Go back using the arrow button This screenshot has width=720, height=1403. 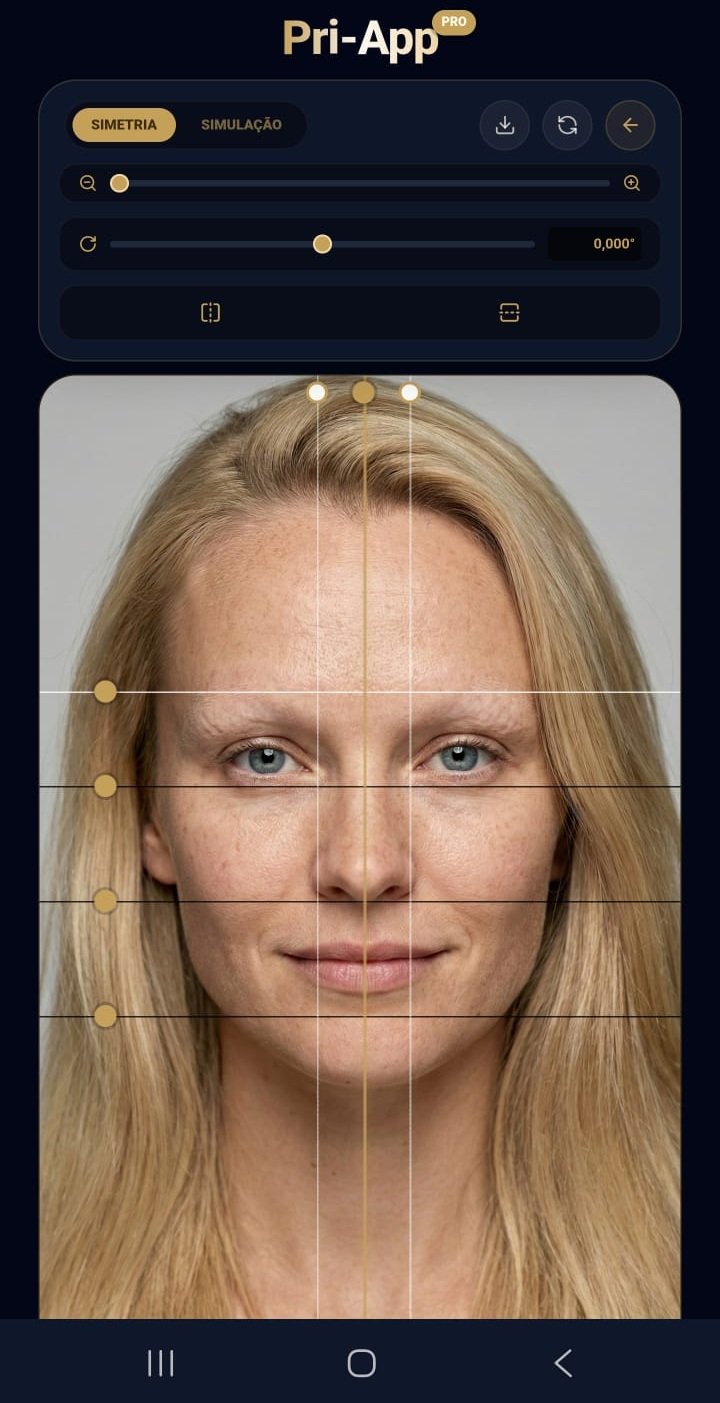point(630,125)
